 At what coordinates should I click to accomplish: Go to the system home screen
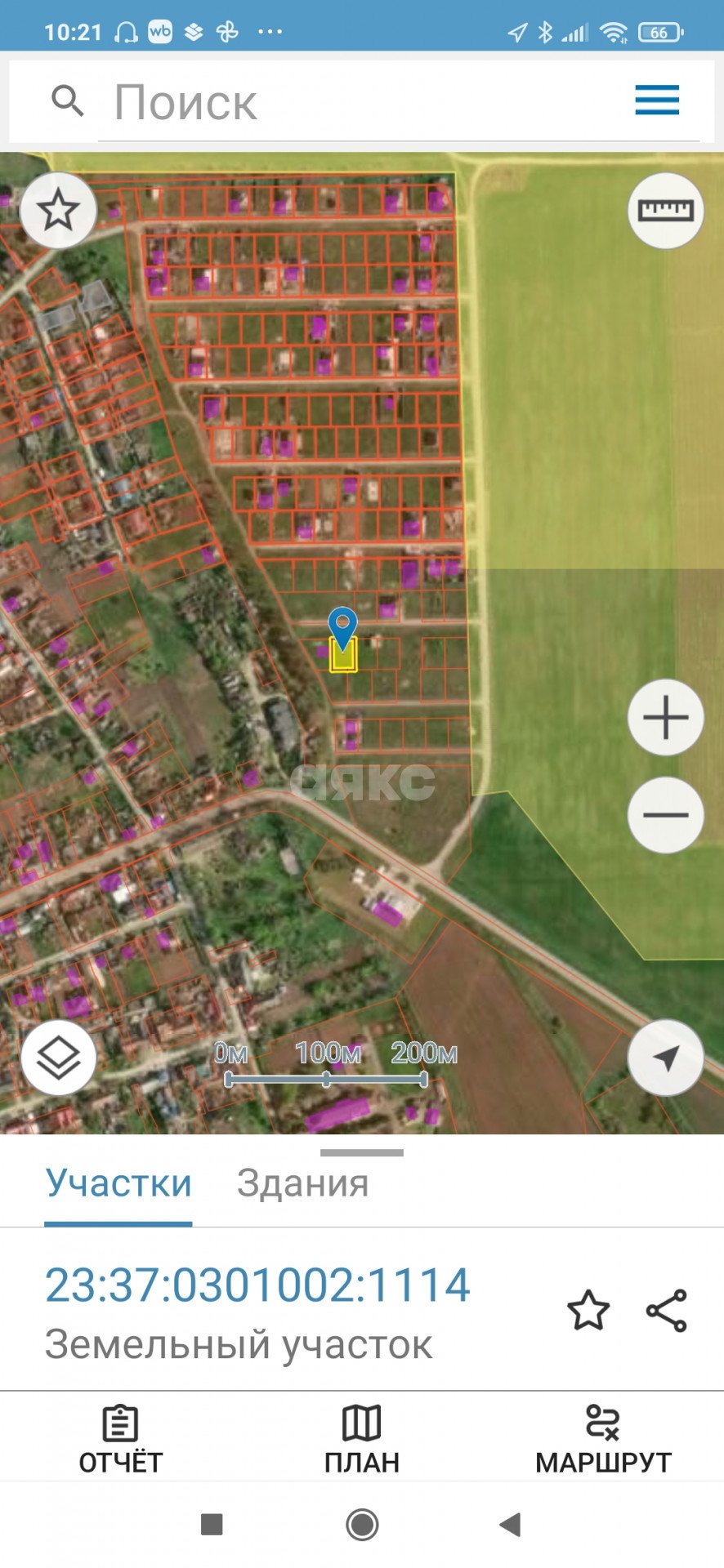tap(361, 1524)
